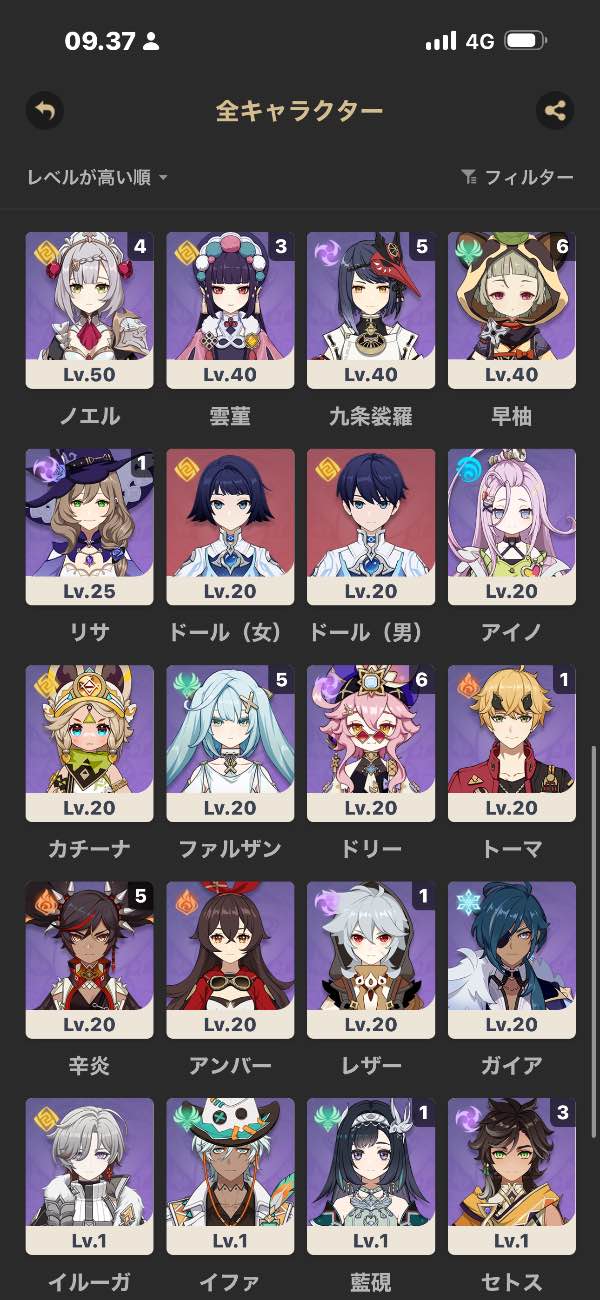View the アイノ character card

512,527
